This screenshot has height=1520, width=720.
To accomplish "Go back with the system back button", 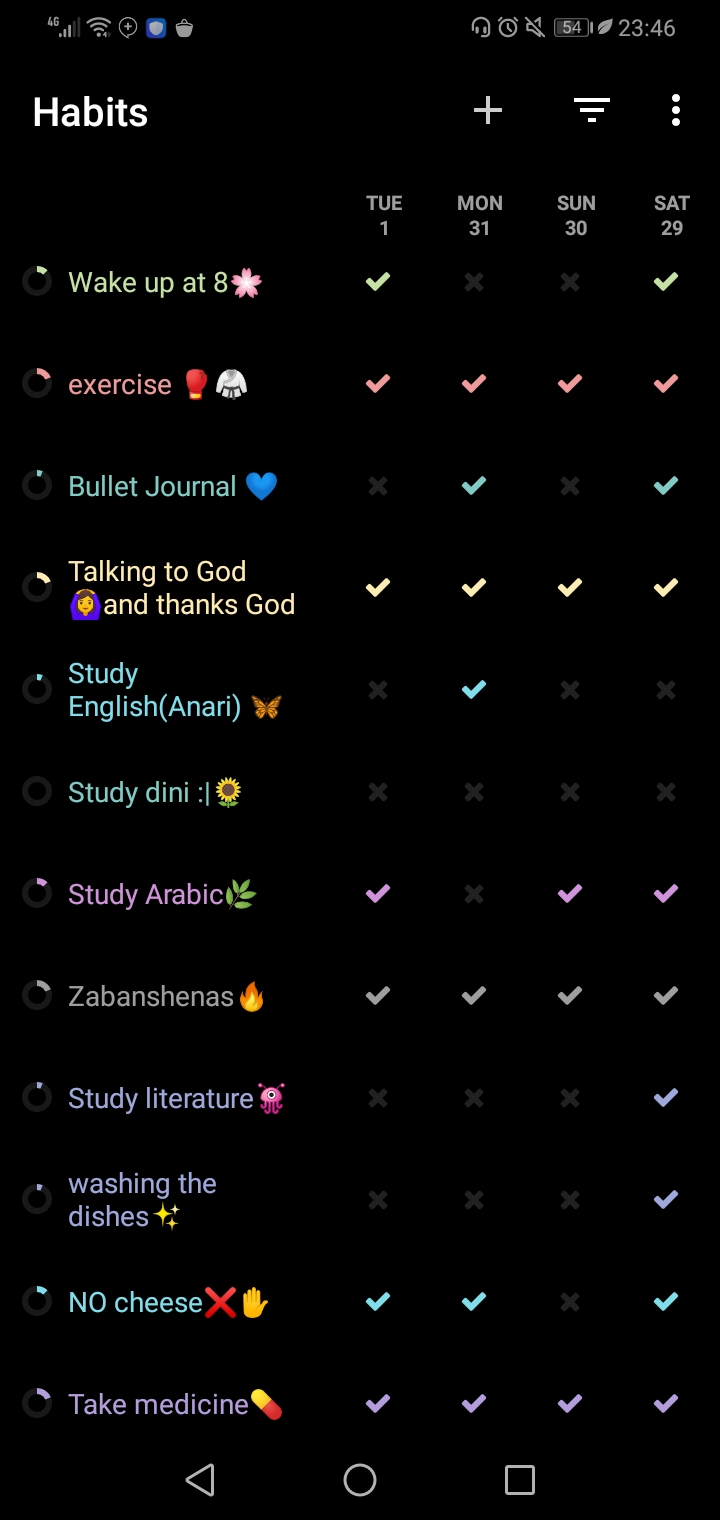I will click(200, 1480).
